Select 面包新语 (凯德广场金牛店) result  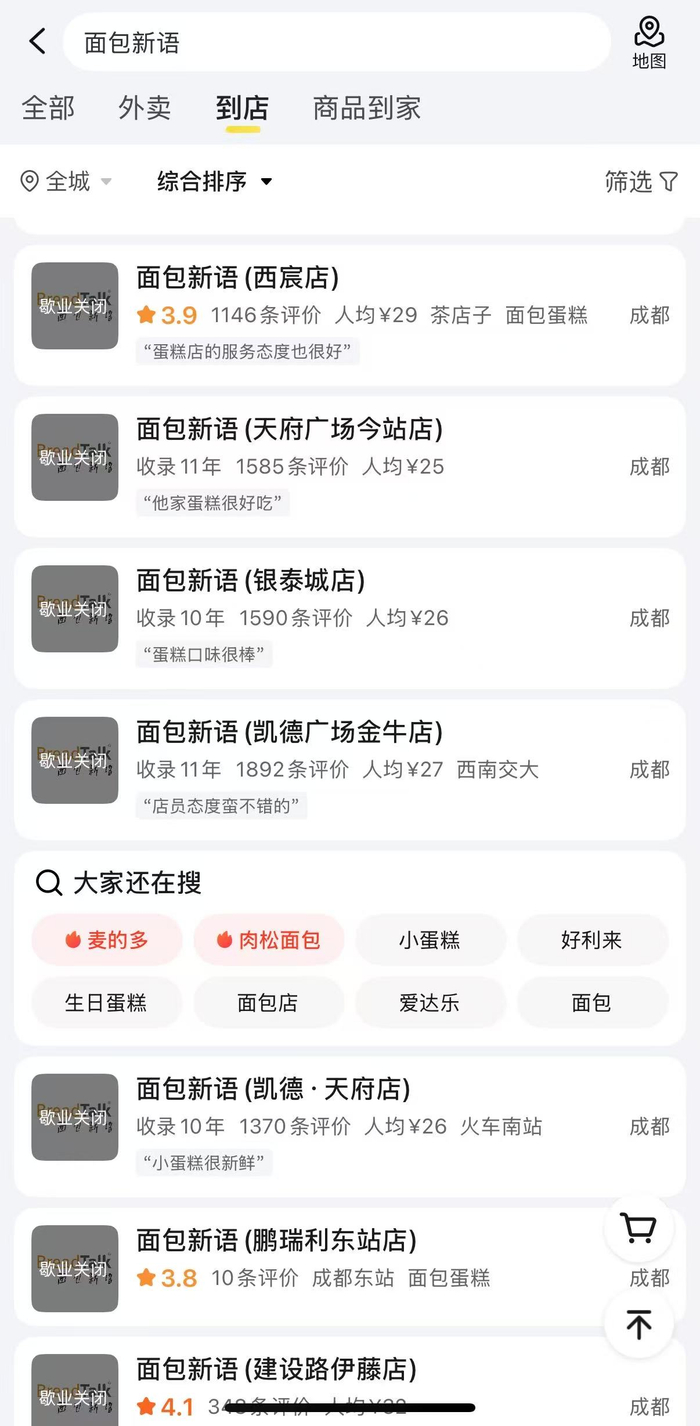(289, 732)
